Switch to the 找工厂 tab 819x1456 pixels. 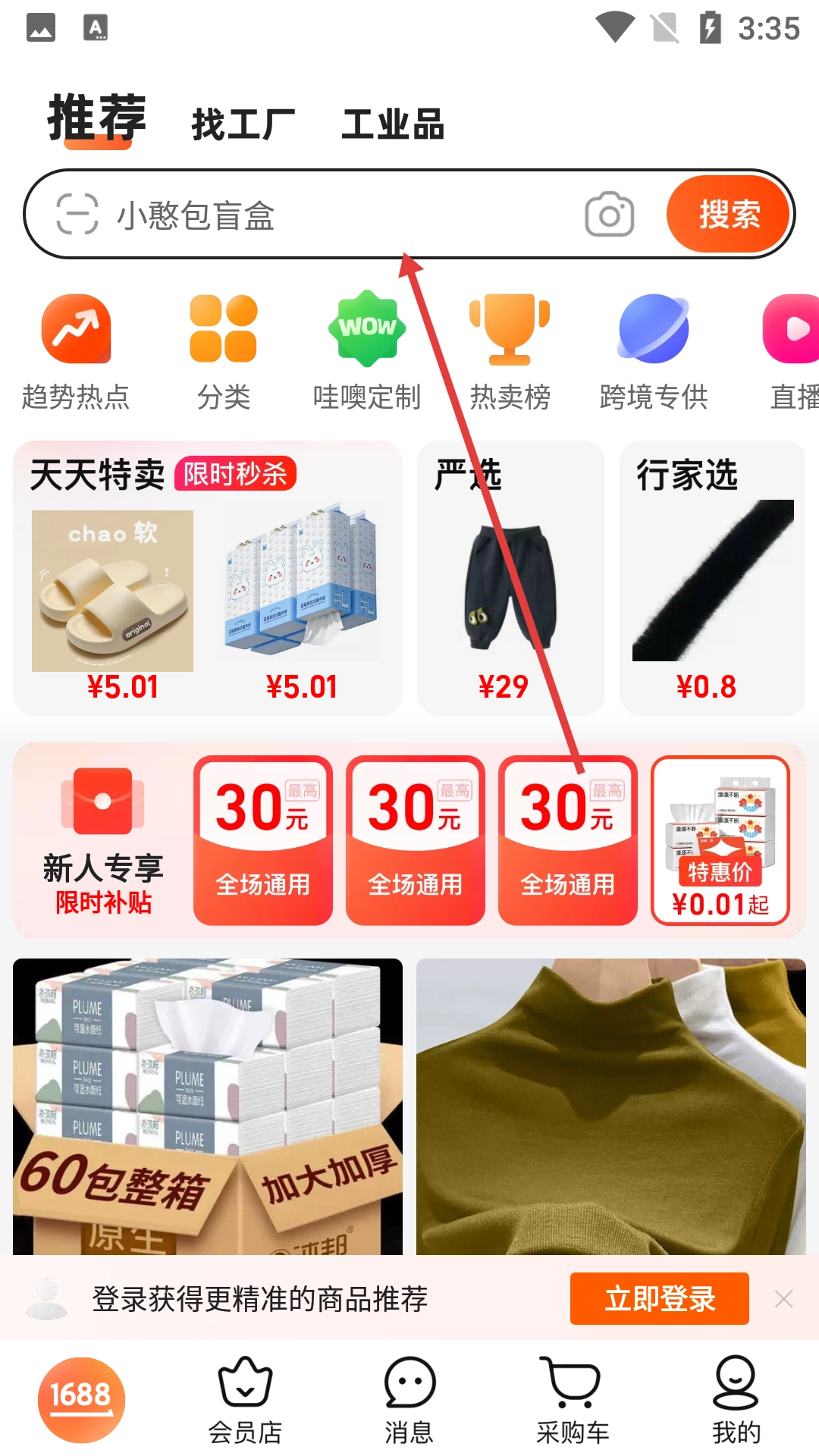click(243, 124)
